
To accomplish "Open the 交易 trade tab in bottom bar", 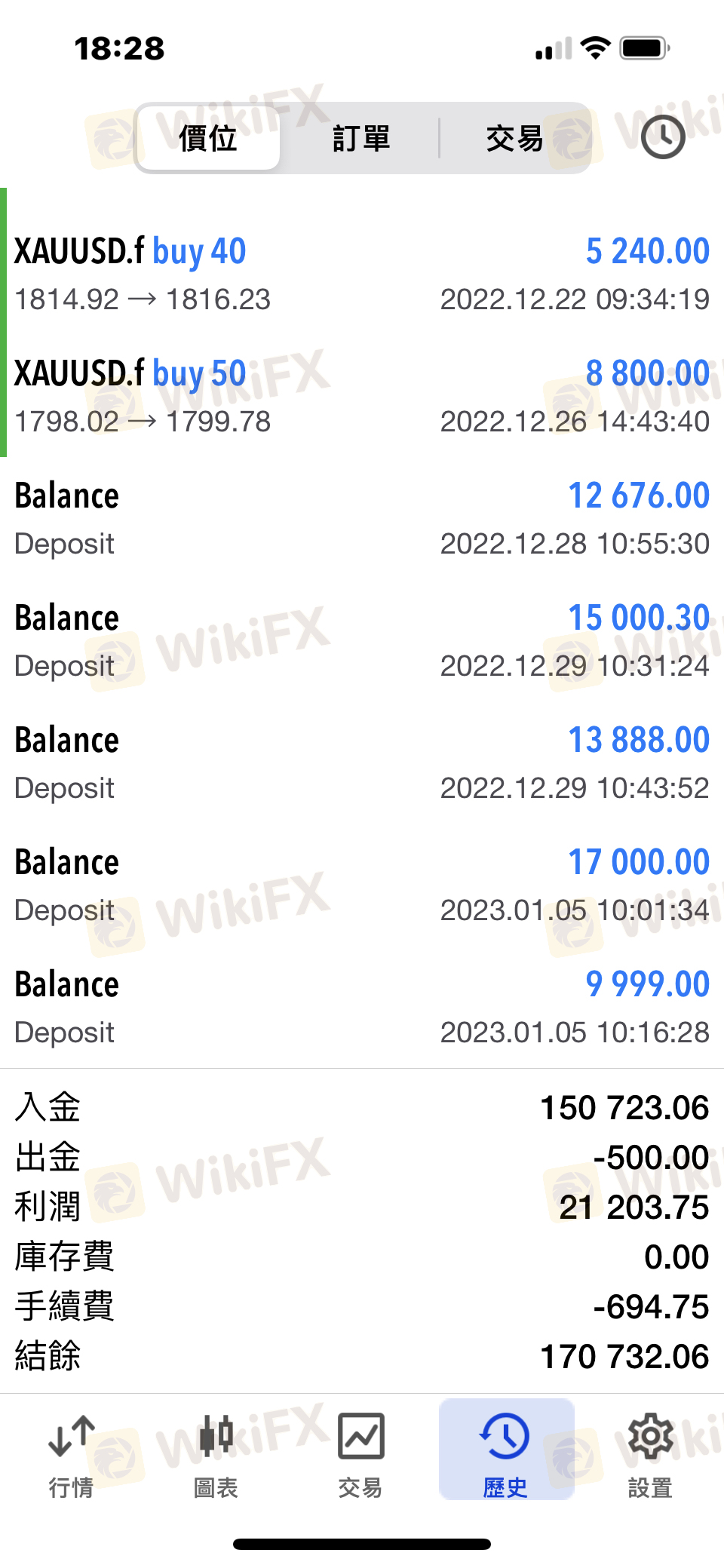I will [x=361, y=1456].
